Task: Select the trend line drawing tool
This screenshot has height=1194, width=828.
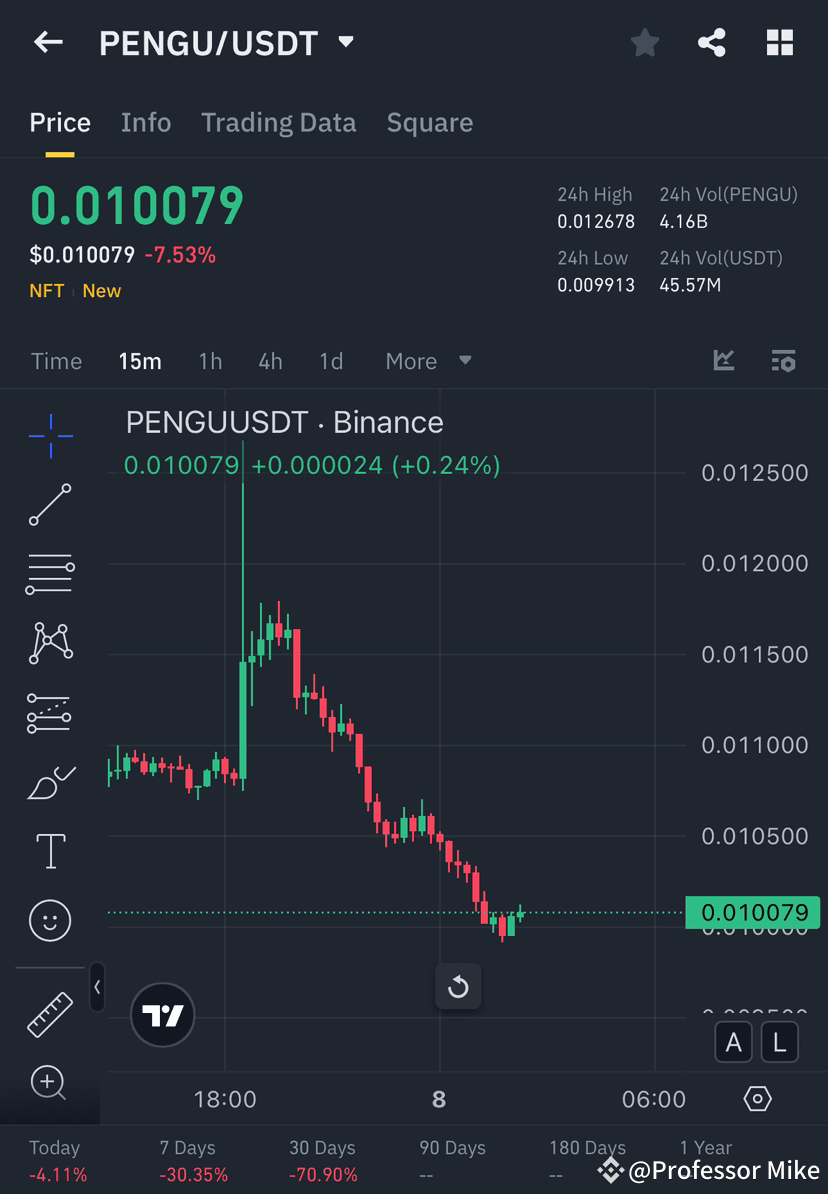Action: coord(50,505)
